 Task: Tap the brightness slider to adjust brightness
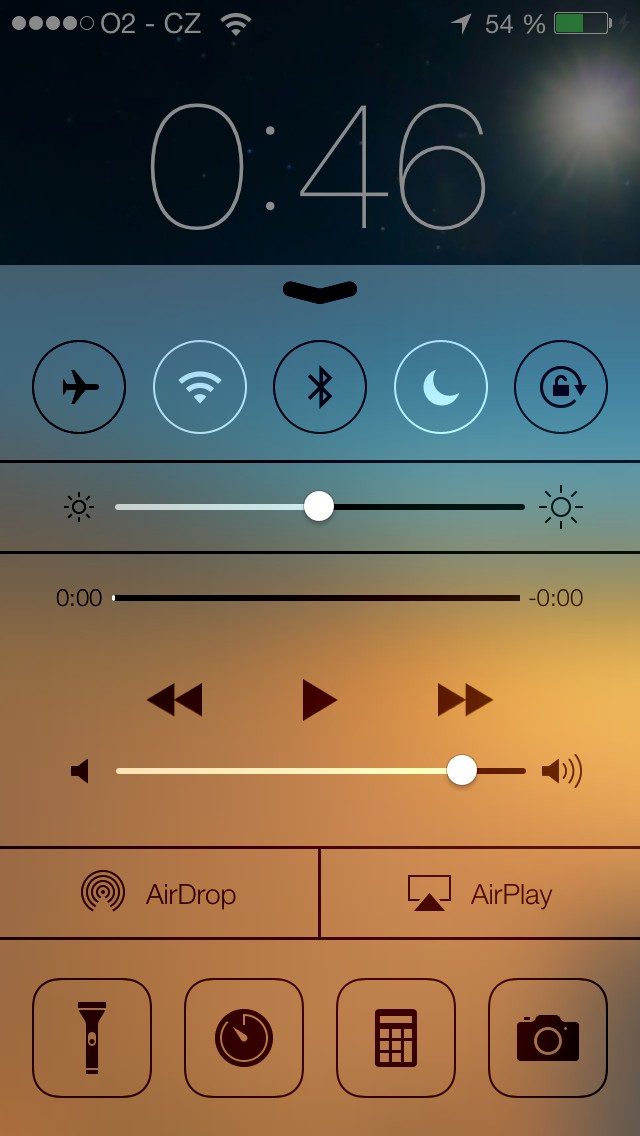pyautogui.click(x=320, y=506)
